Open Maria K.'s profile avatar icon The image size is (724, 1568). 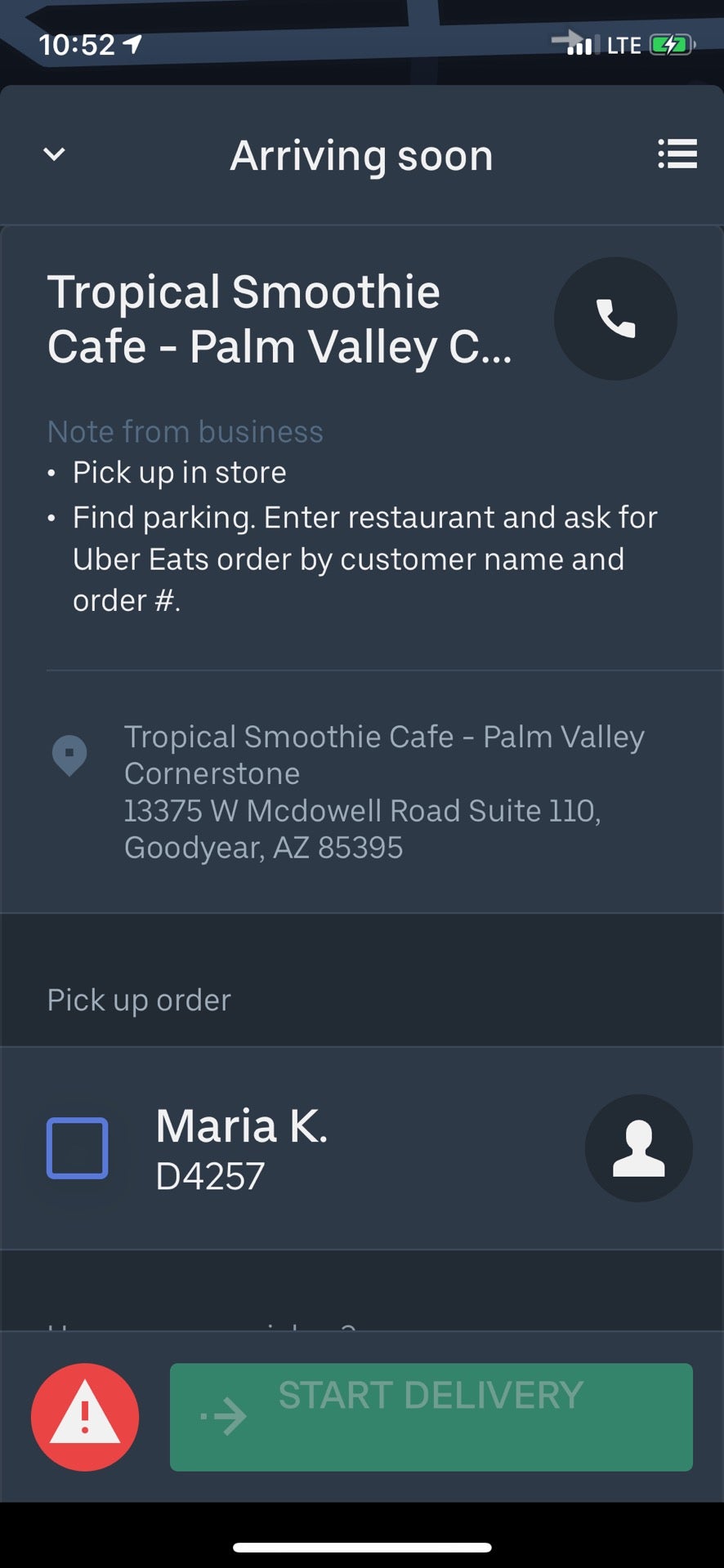(x=639, y=1148)
